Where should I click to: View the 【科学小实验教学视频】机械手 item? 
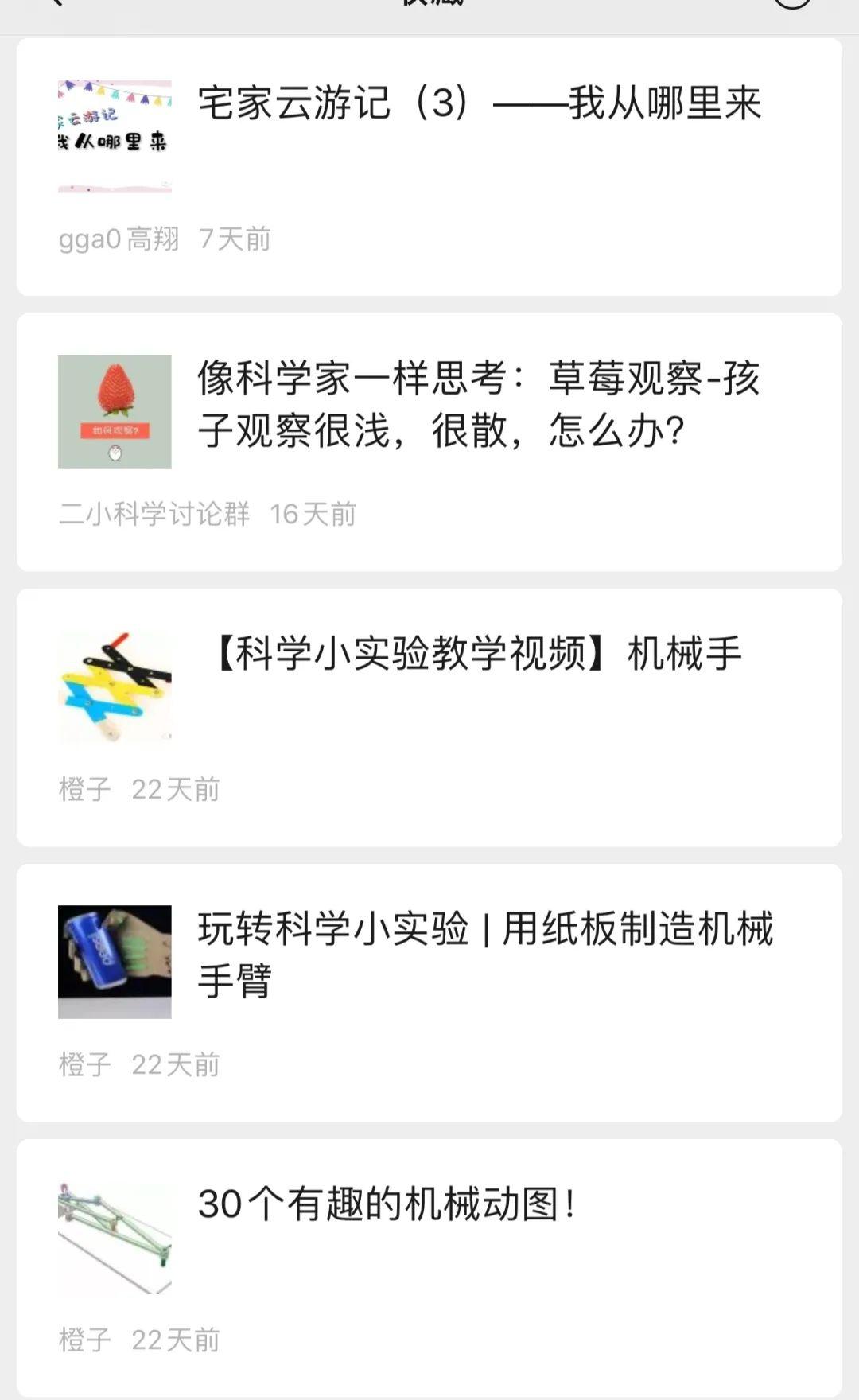[477, 654]
